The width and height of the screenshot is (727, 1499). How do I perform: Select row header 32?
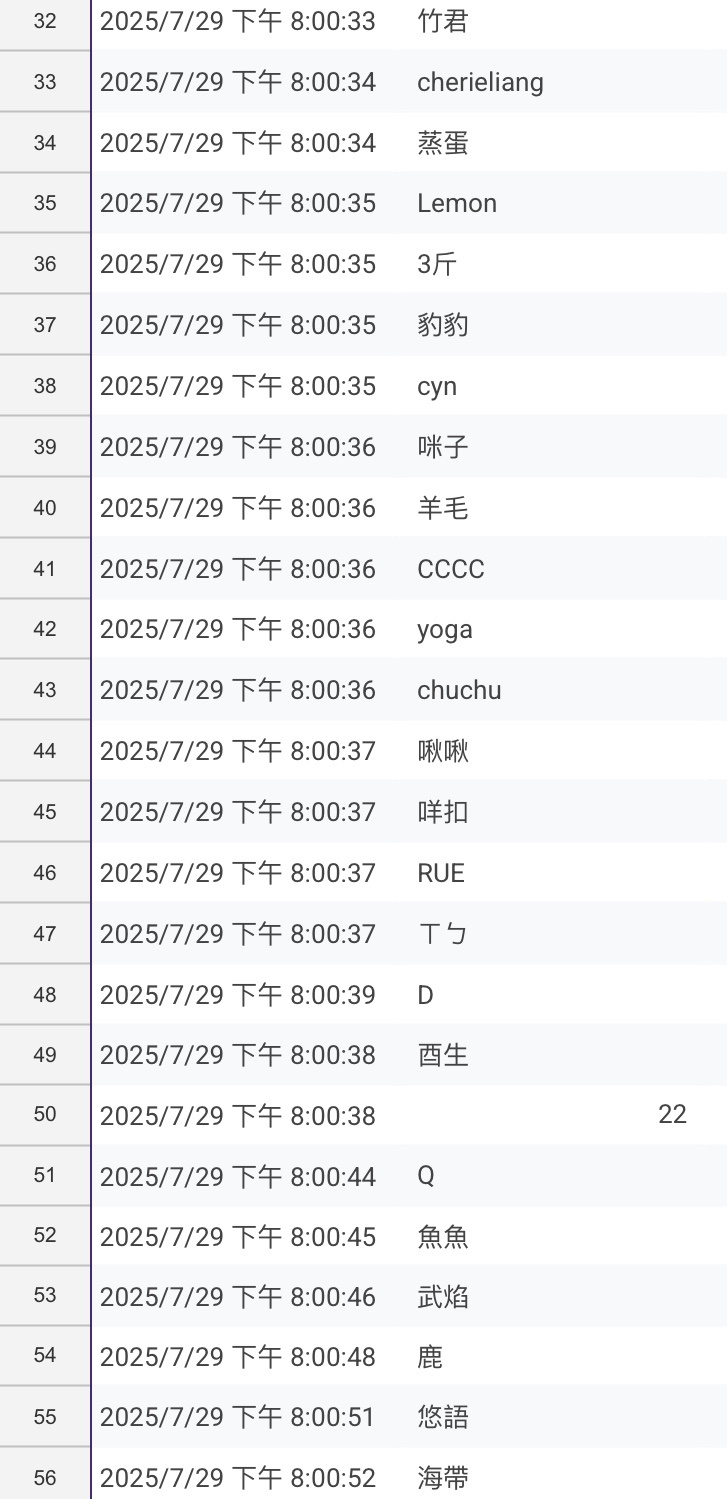point(45,21)
